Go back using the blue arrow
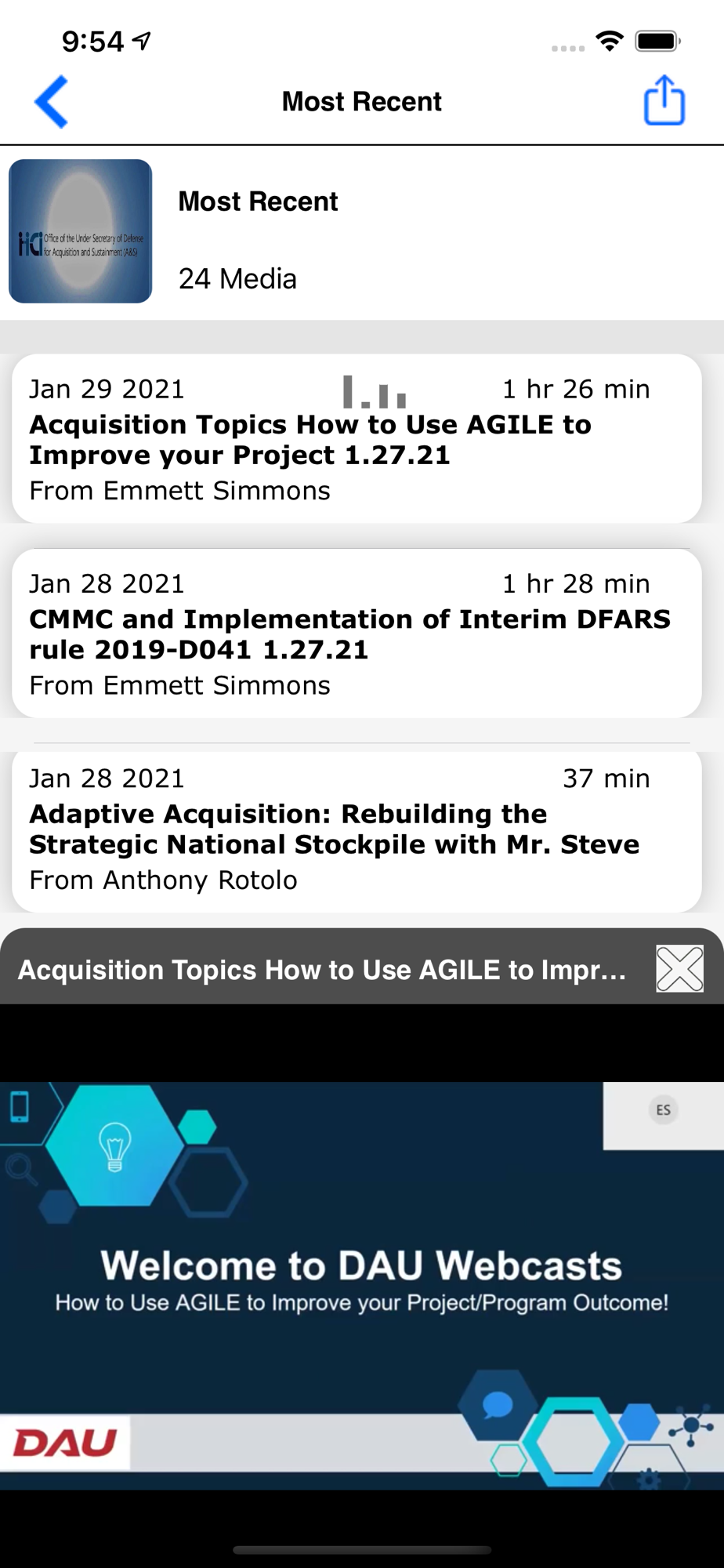The width and height of the screenshot is (724, 1568). [x=52, y=102]
